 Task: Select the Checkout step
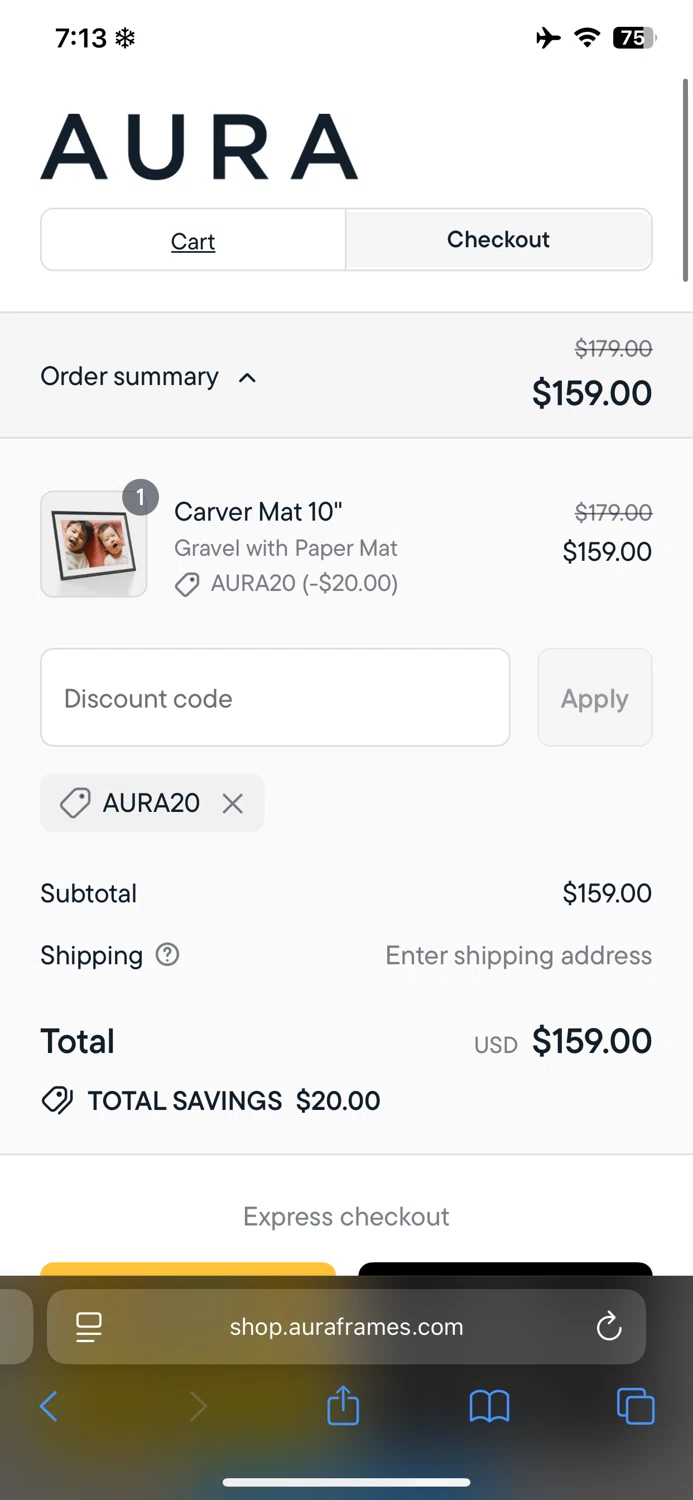(498, 240)
